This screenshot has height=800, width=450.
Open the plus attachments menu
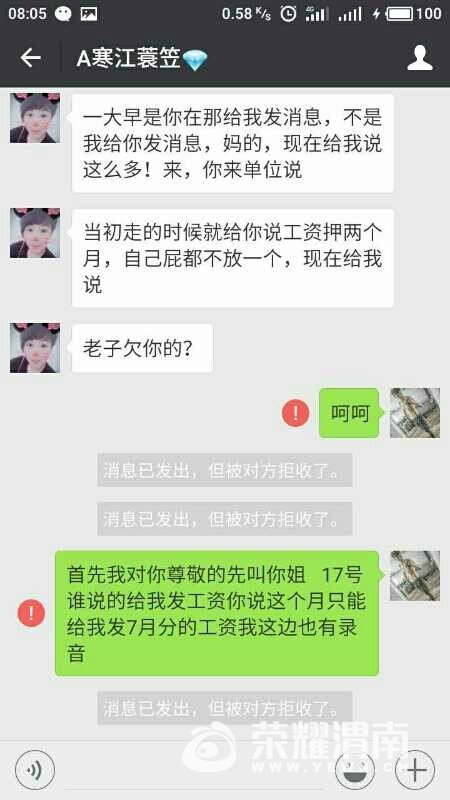coord(415,770)
